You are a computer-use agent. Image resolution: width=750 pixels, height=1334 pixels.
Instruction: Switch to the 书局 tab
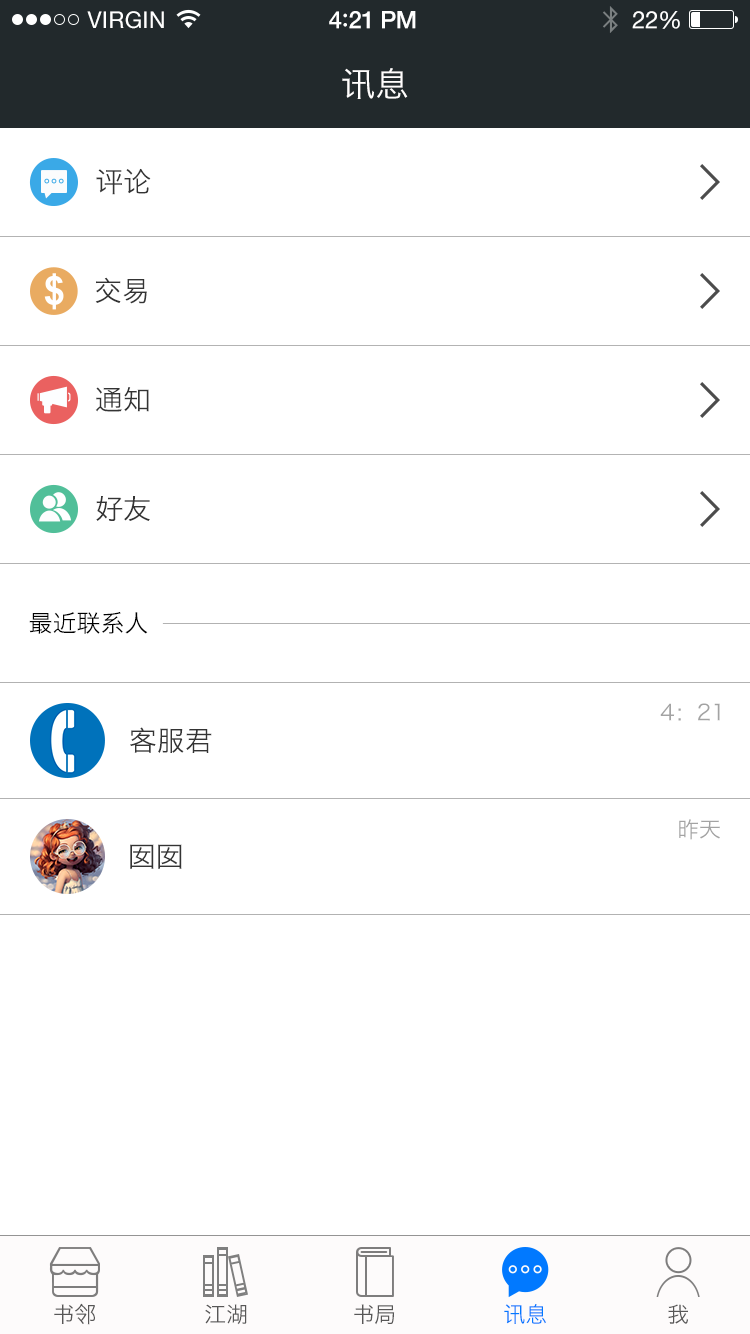tap(375, 1286)
